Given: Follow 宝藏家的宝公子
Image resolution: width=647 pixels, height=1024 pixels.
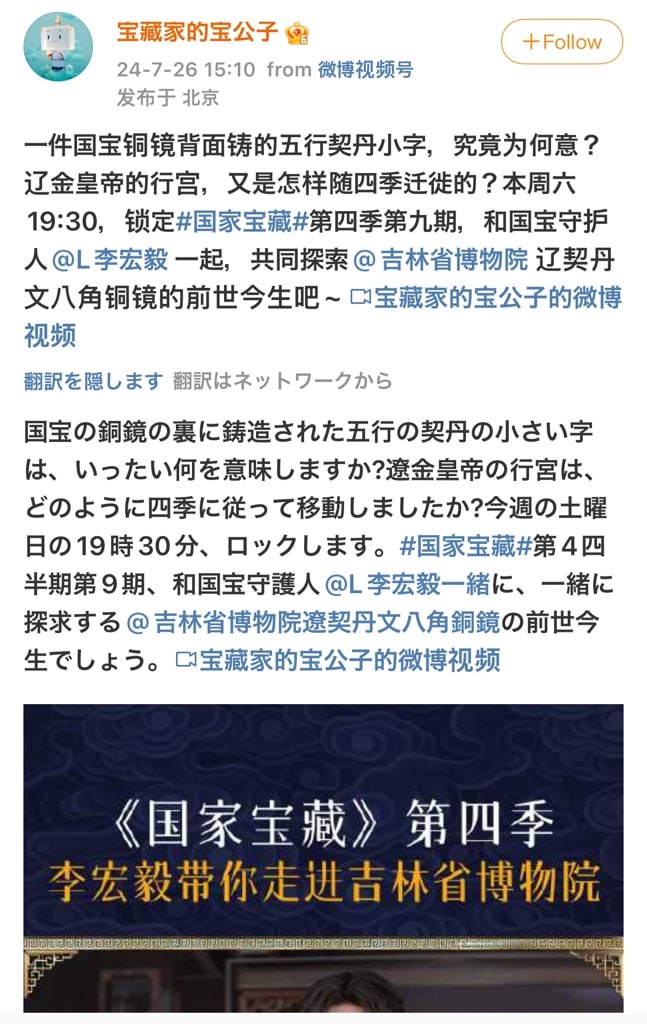Looking at the screenshot, I should pyautogui.click(x=561, y=42).
